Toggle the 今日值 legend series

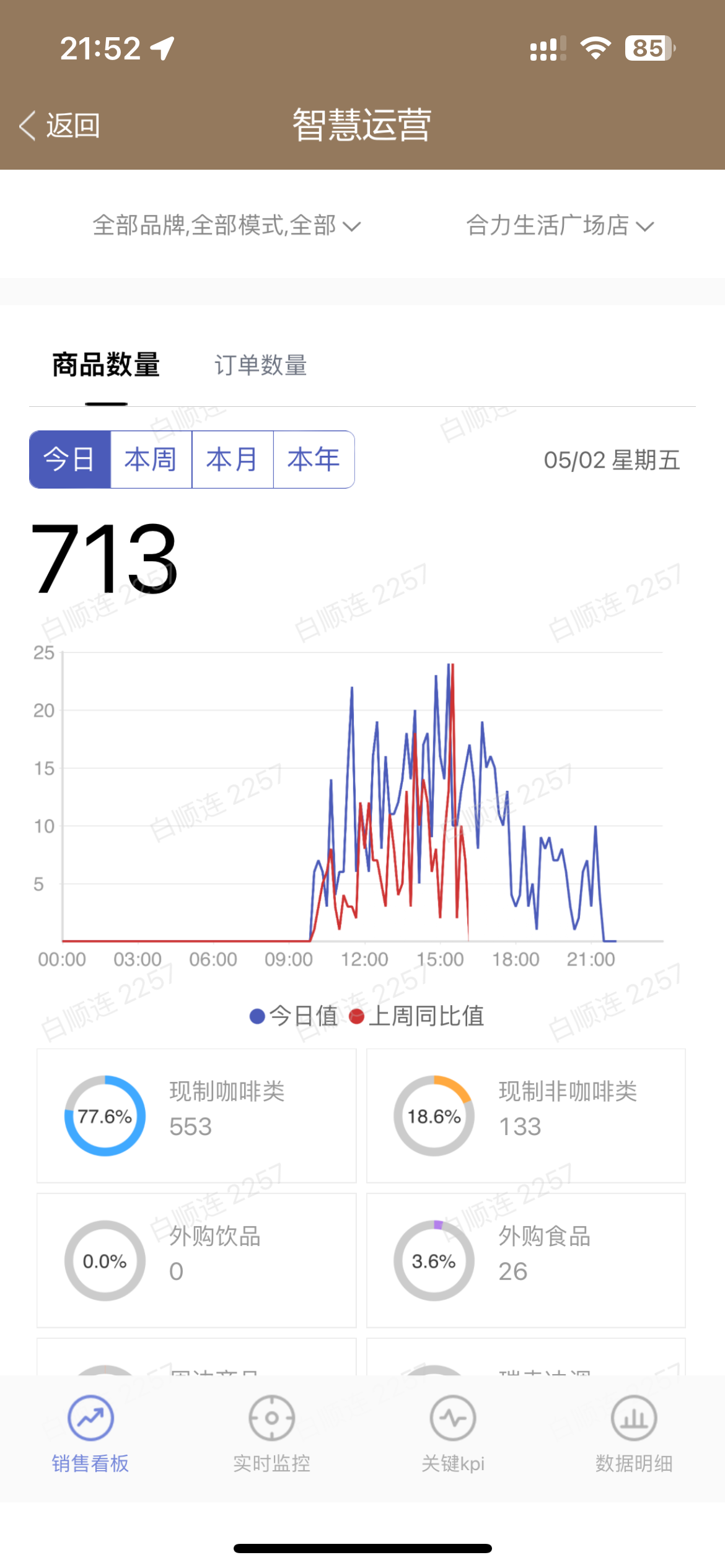click(294, 1016)
